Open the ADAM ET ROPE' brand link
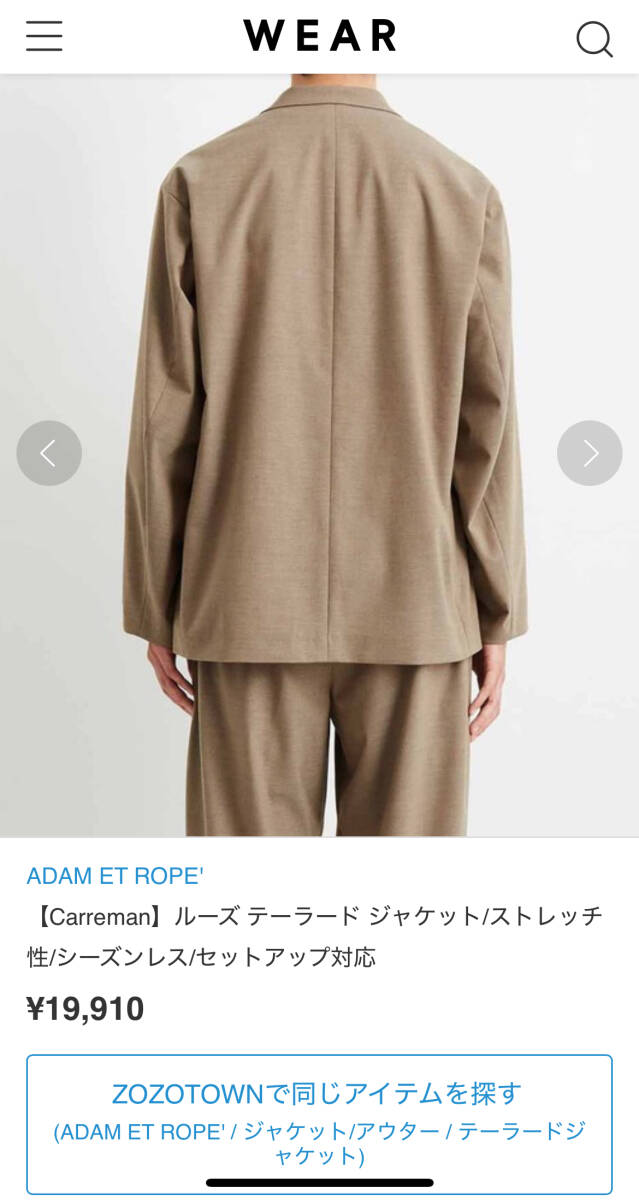Viewport: 639px width, 1200px height. pyautogui.click(x=115, y=875)
